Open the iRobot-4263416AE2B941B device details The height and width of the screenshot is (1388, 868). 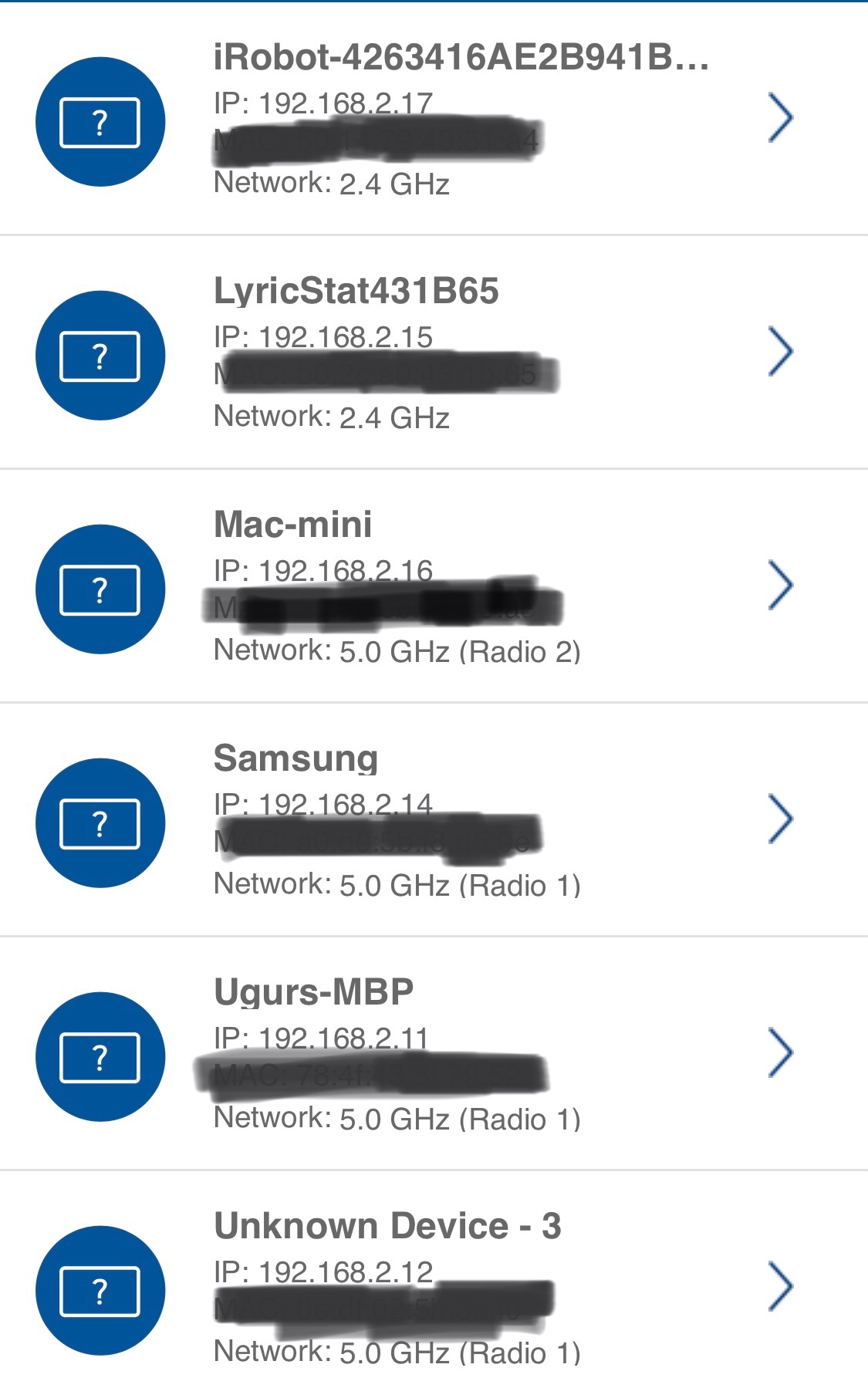coord(434,119)
